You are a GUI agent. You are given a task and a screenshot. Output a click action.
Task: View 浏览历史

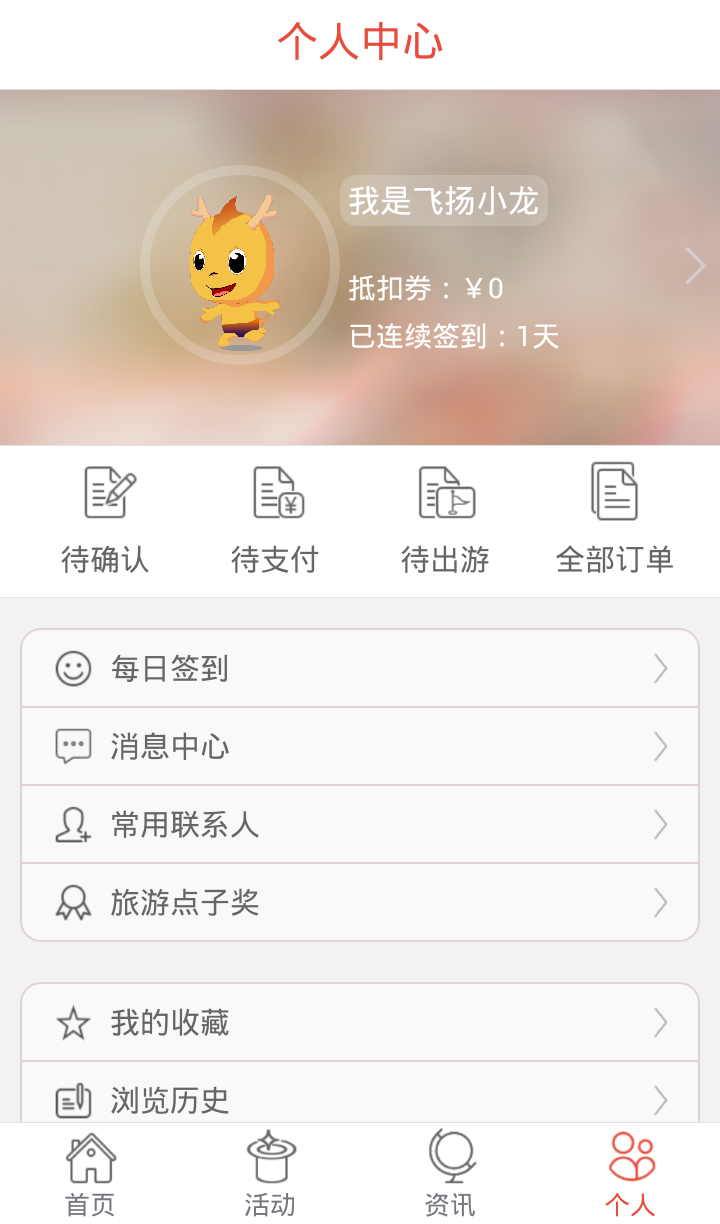coord(360,1098)
